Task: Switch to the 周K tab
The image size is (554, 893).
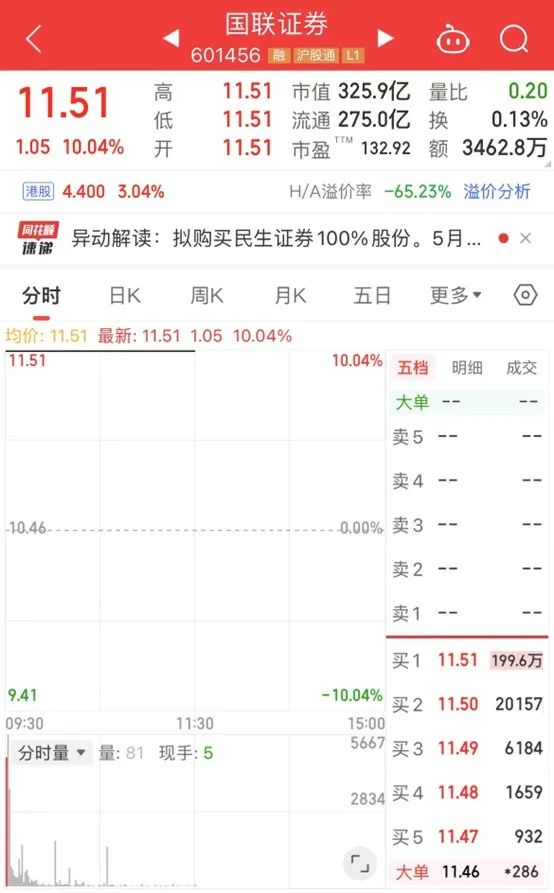Action: click(x=207, y=296)
